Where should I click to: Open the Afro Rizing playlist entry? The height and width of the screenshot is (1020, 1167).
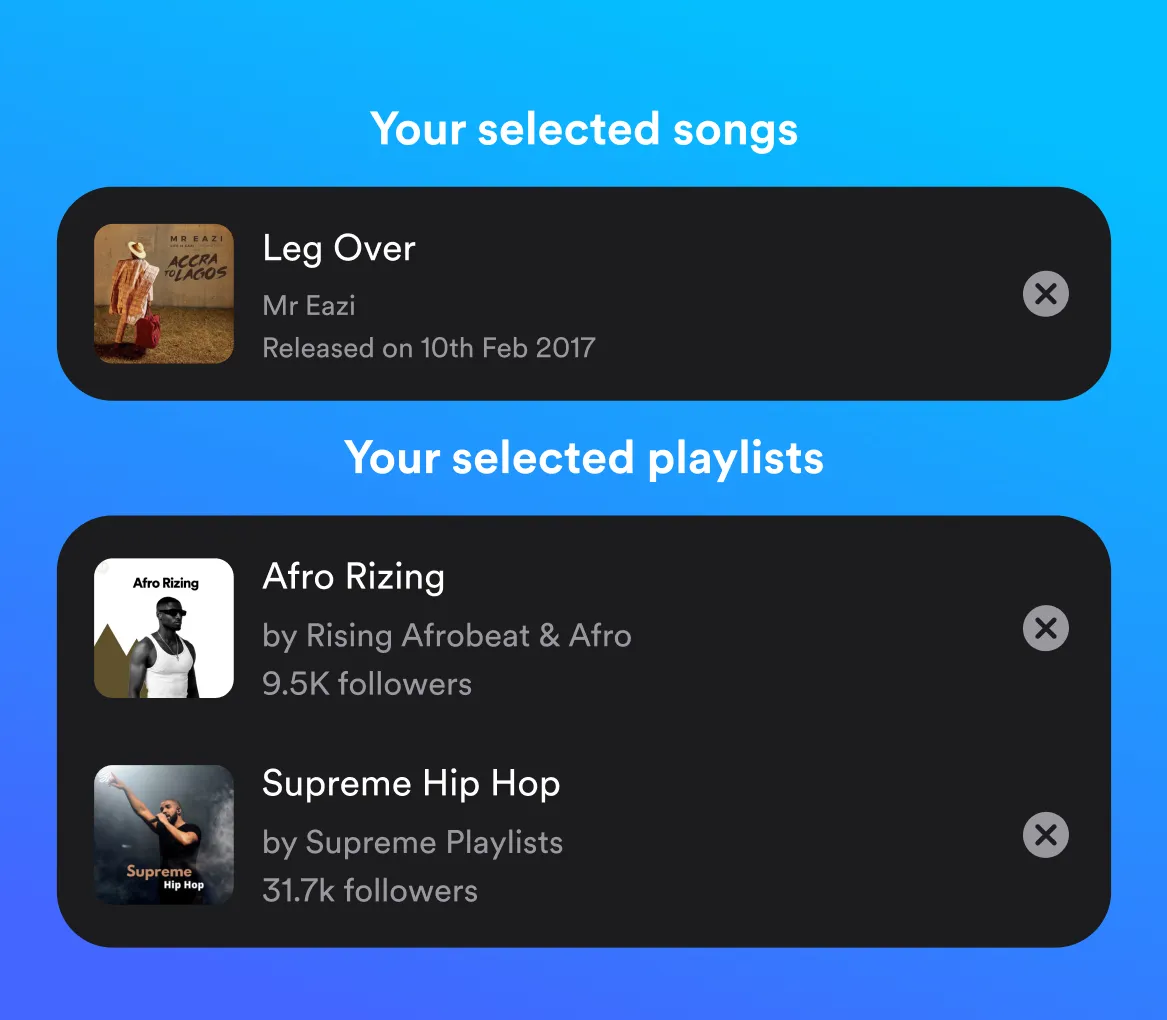353,577
